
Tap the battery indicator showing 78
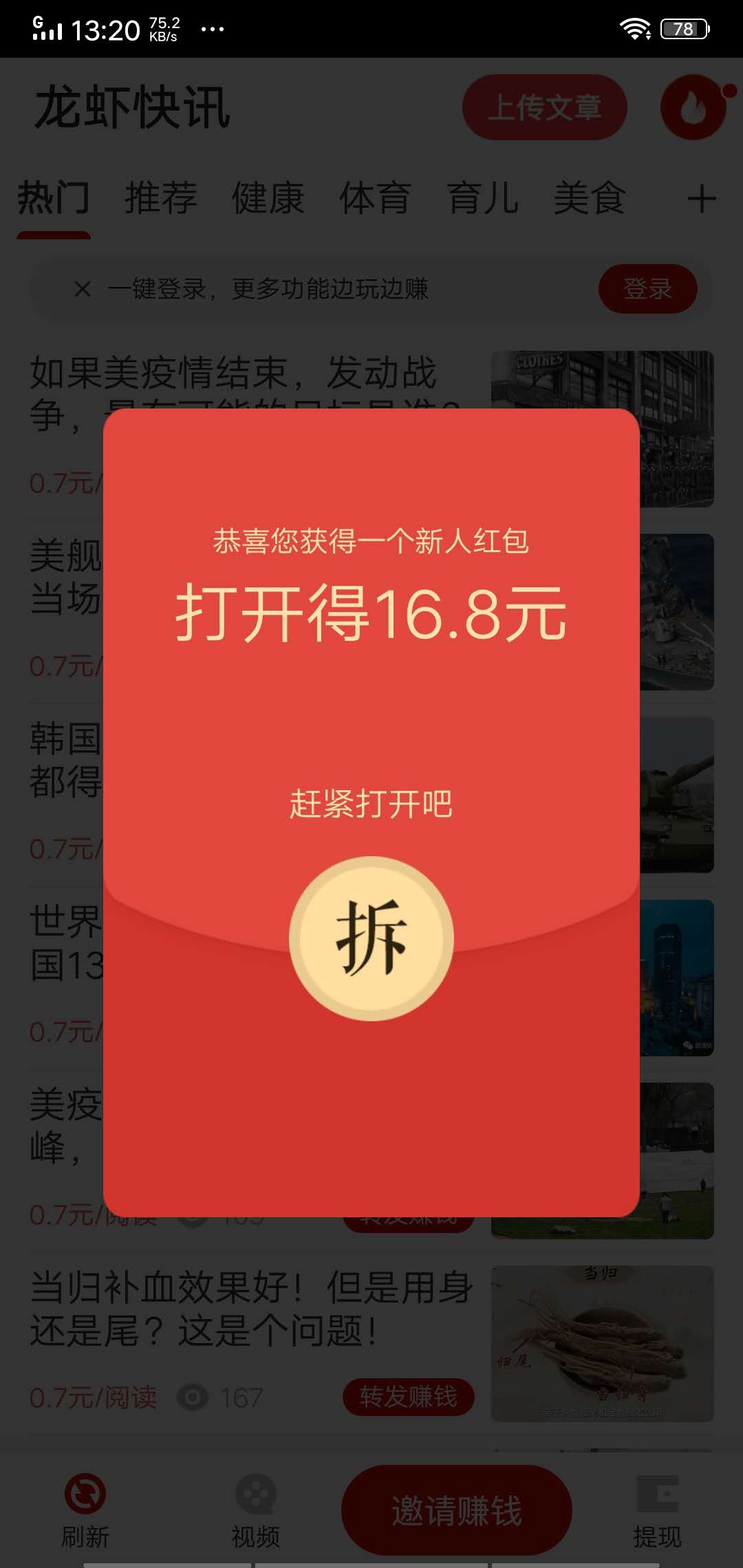[682, 28]
